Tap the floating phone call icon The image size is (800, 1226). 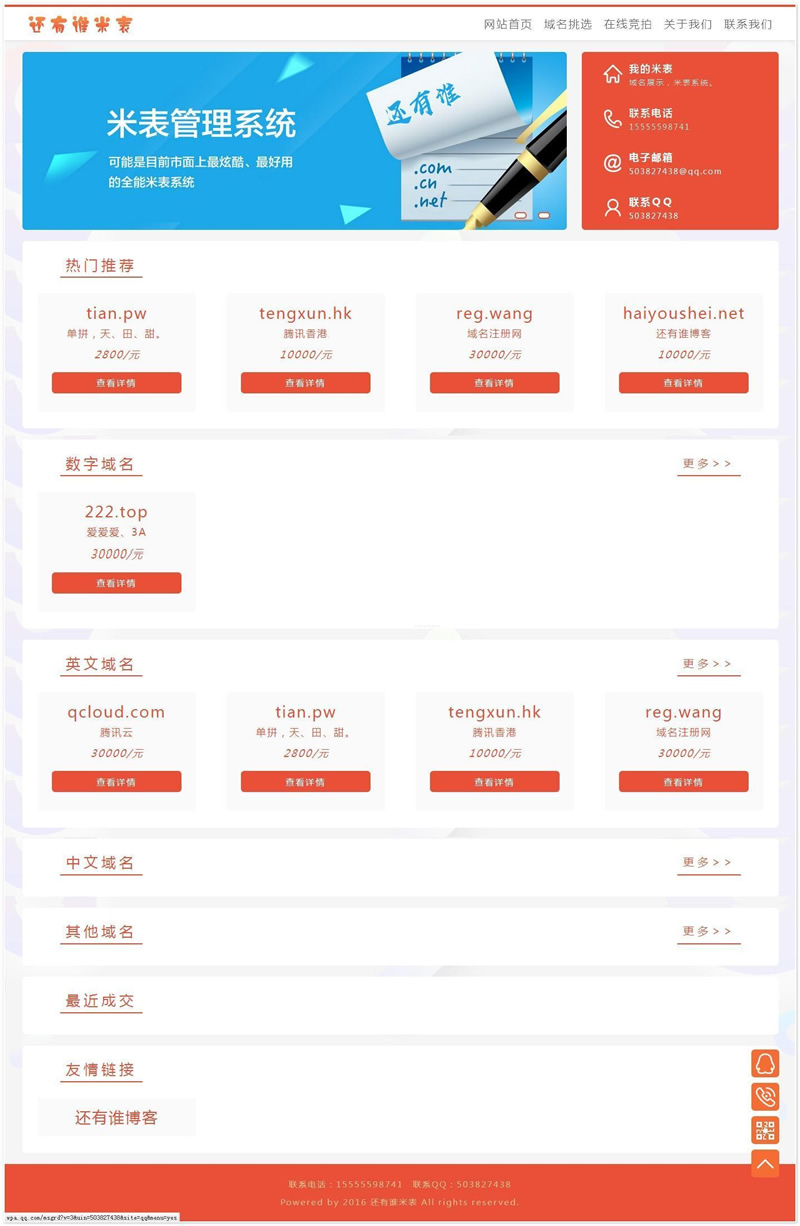[x=765, y=1097]
